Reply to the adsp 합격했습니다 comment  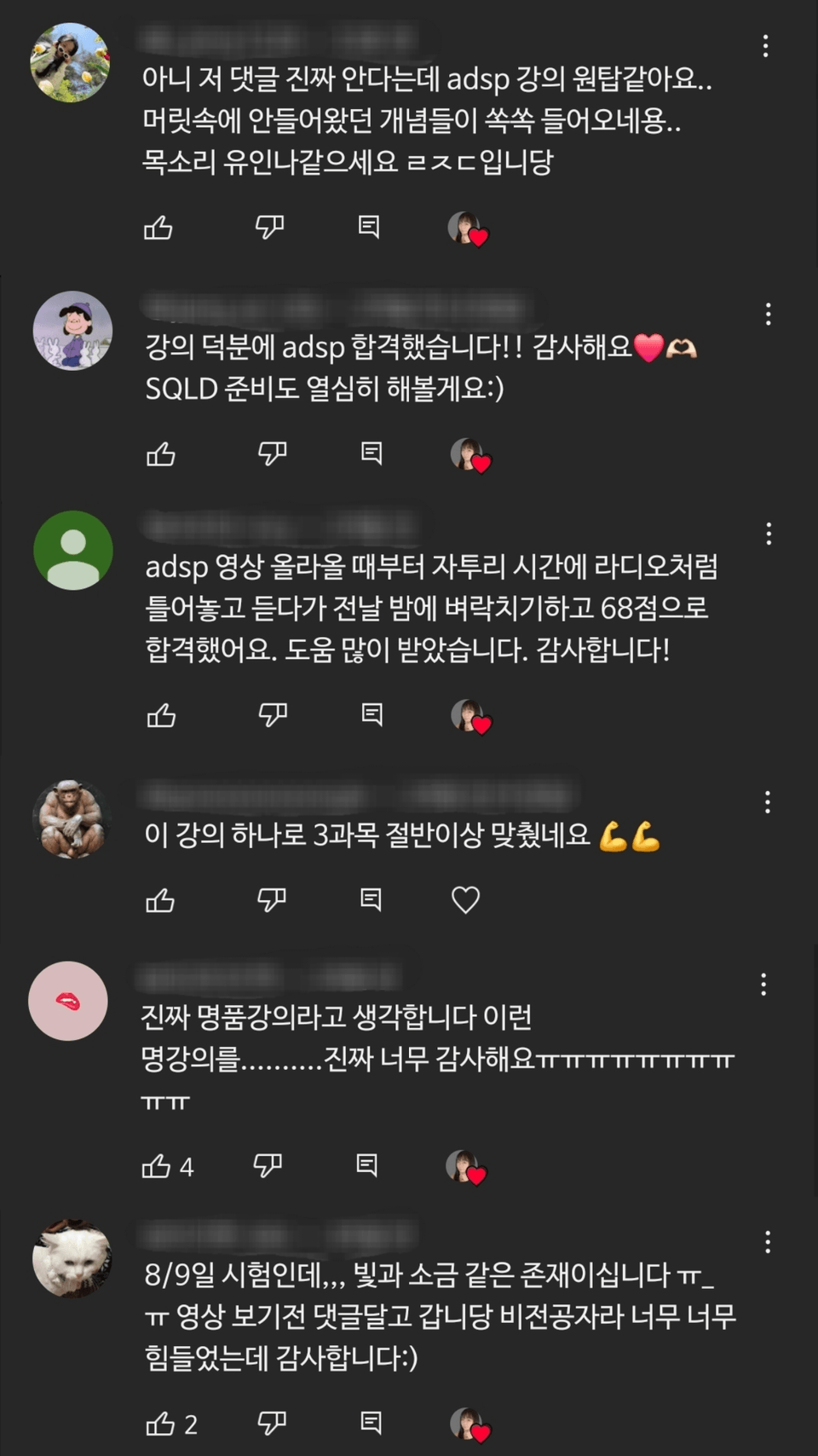point(372,453)
